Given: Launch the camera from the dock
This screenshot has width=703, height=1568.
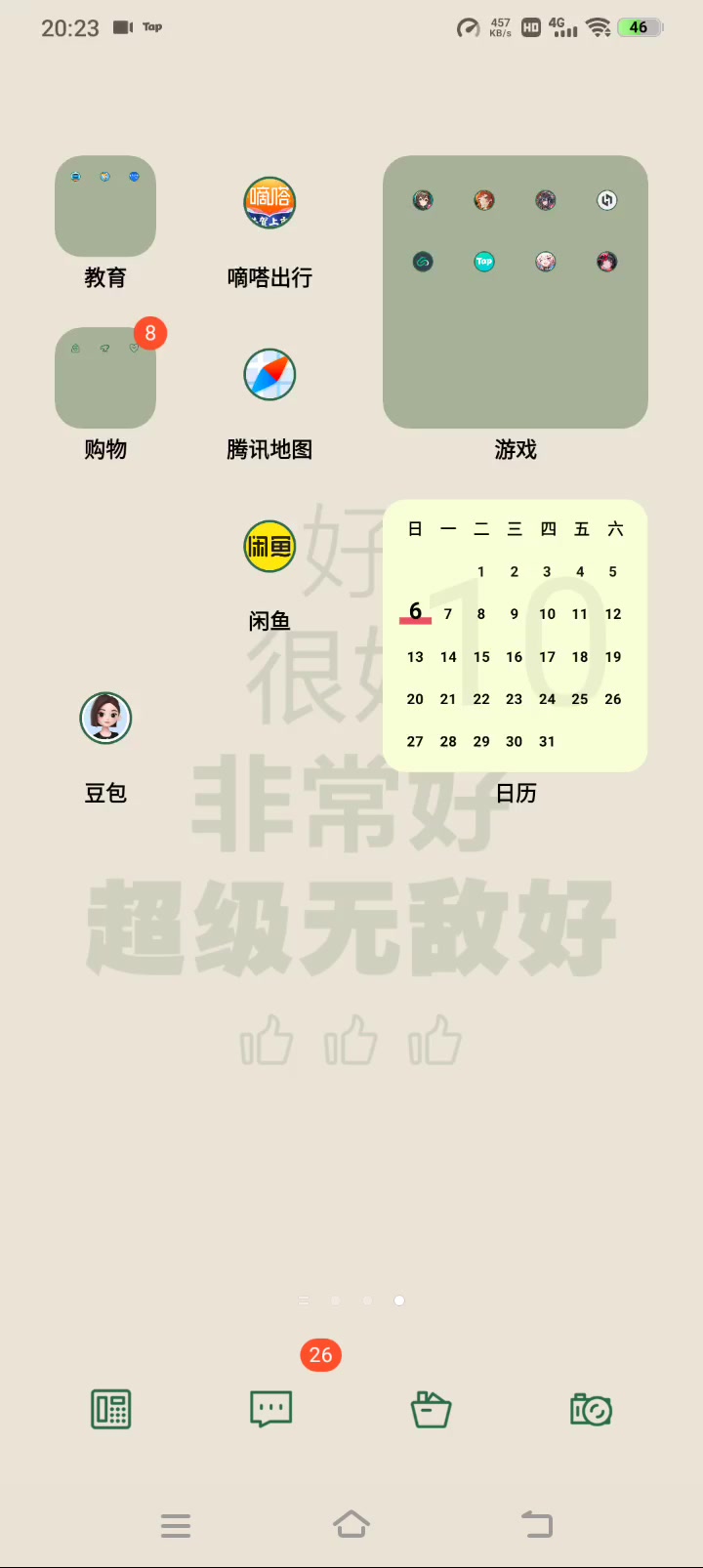Looking at the screenshot, I should tap(591, 1409).
